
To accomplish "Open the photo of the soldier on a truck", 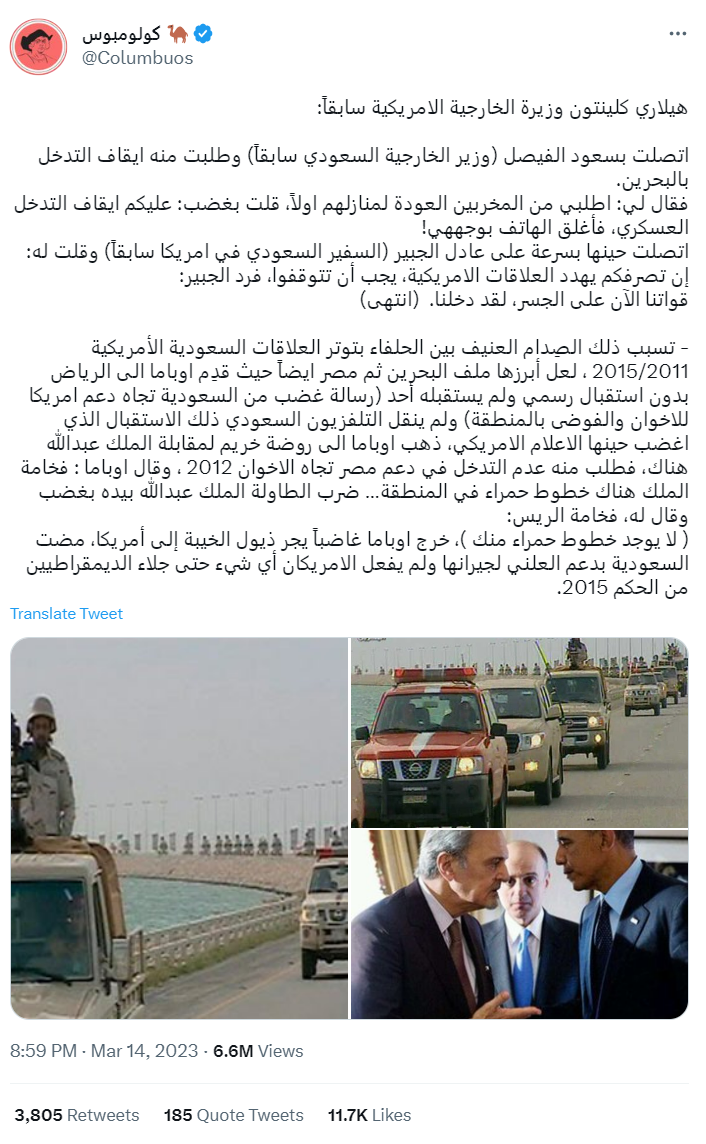I will [179, 828].
